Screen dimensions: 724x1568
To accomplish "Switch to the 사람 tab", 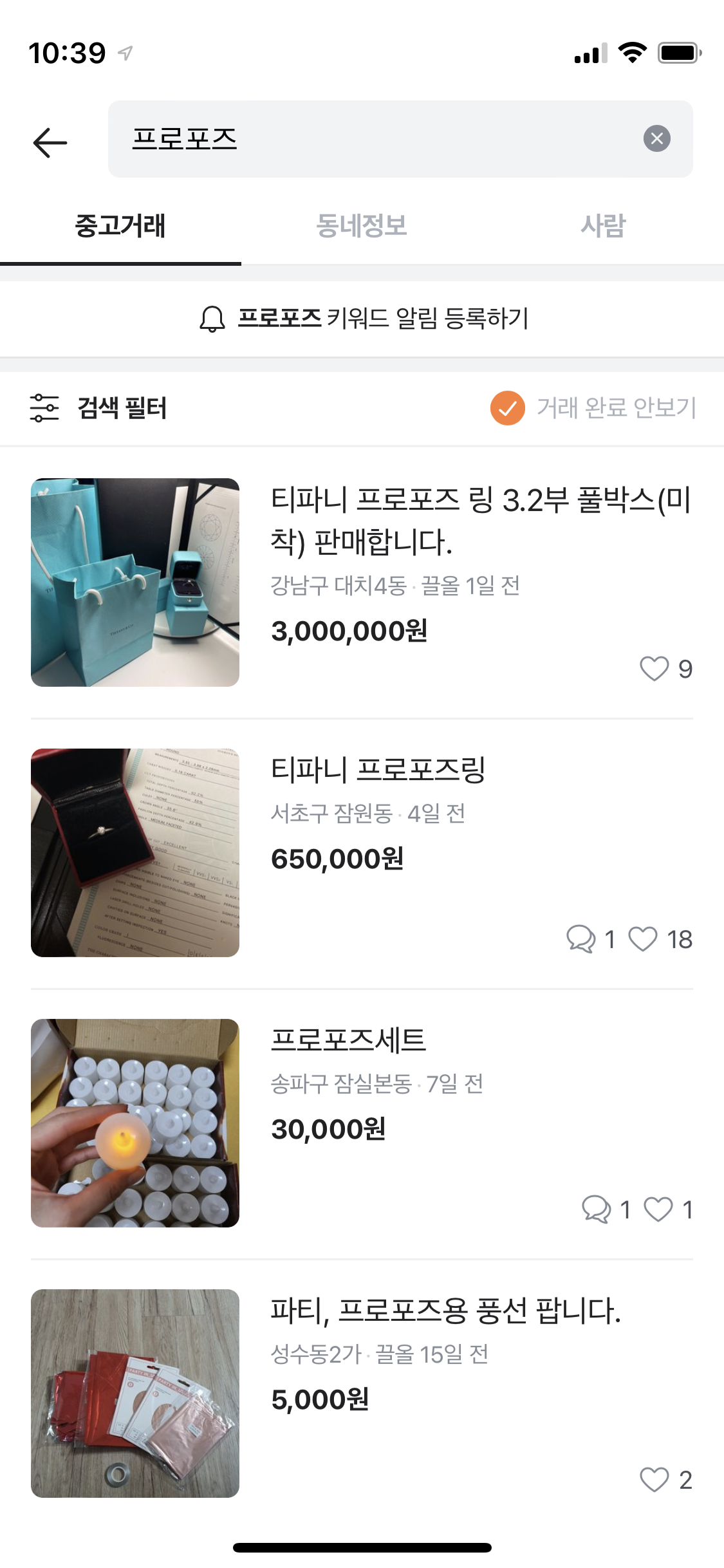I will coord(603,226).
